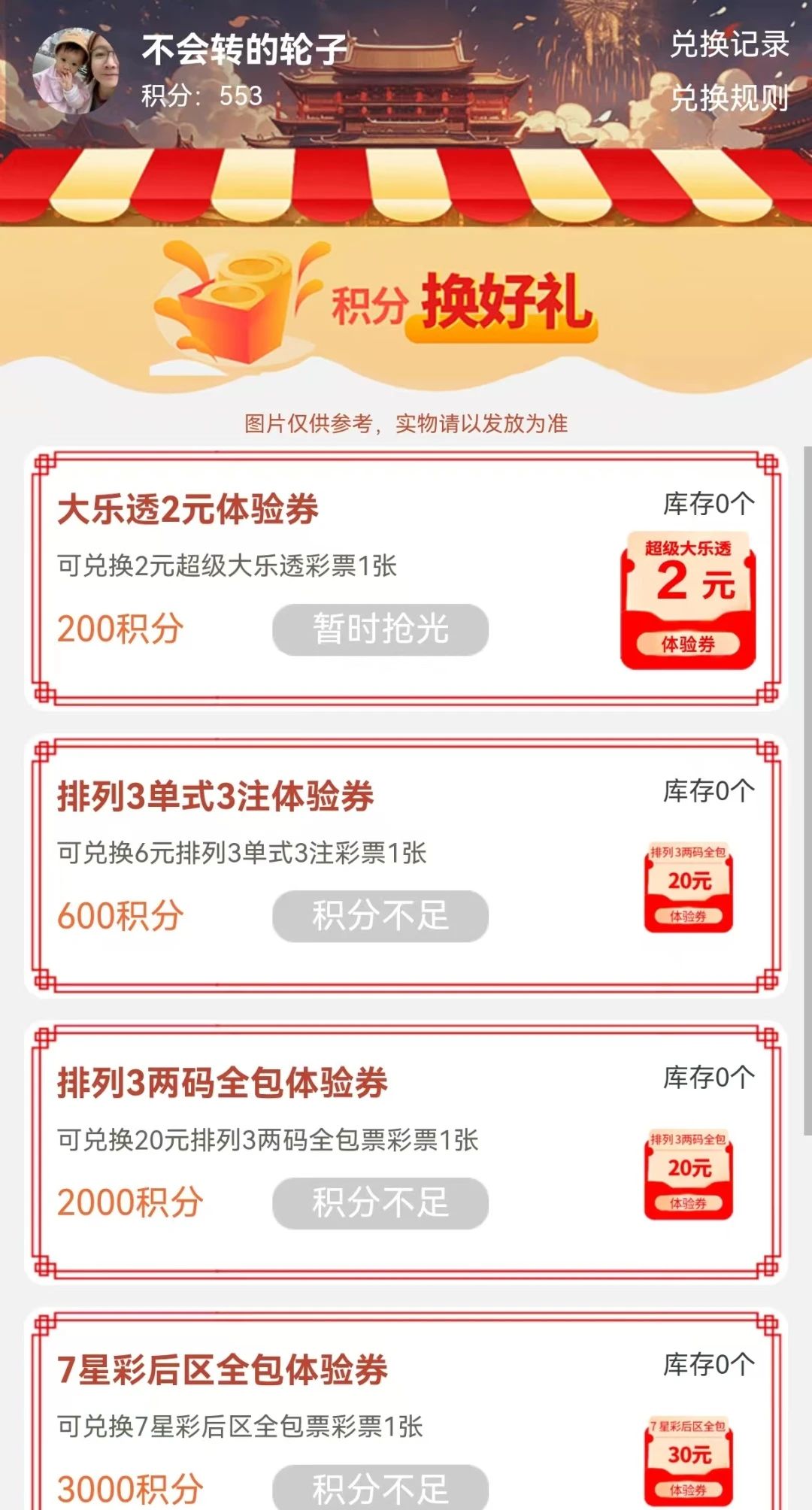
Task: View 兑换规则 exchange rules
Action: coord(729,99)
